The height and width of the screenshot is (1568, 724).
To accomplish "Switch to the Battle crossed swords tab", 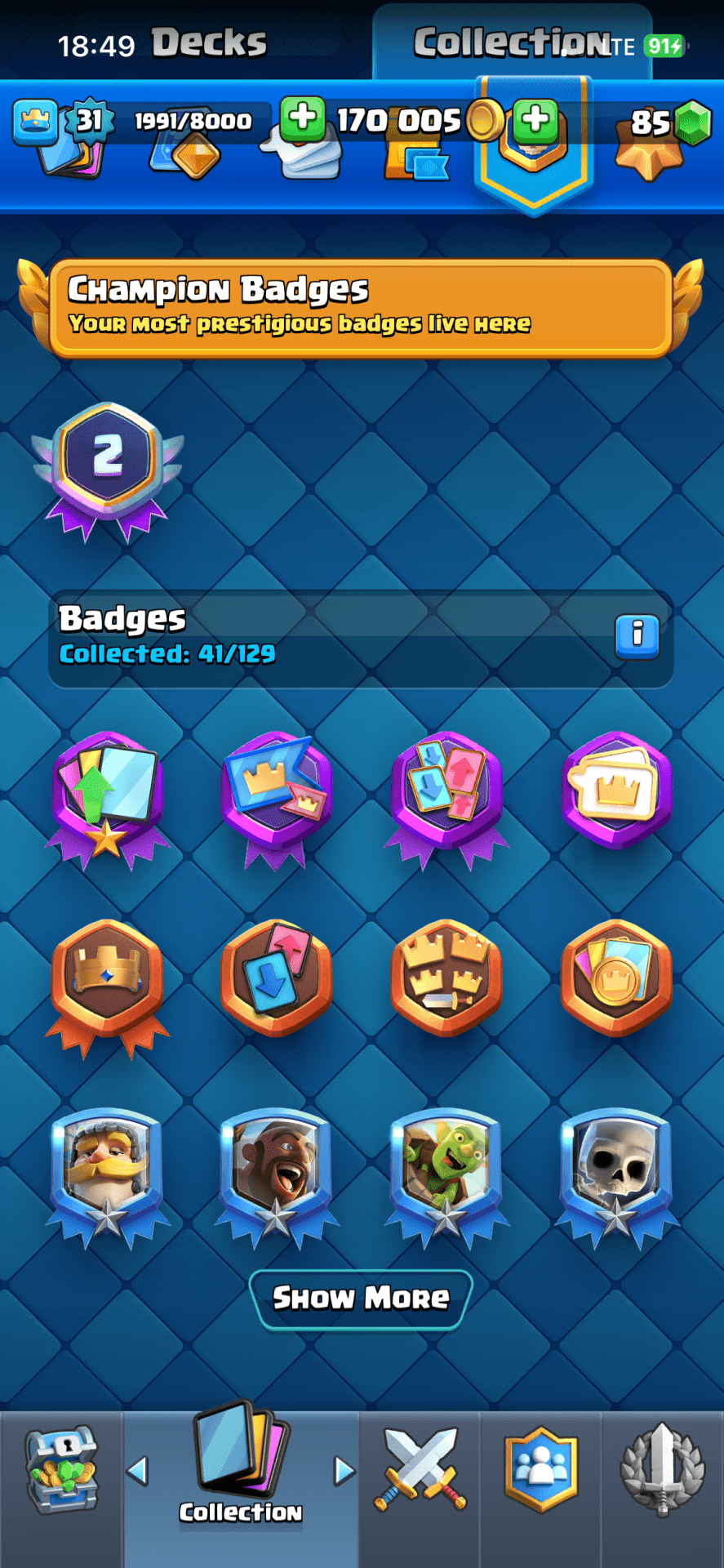I will [x=420, y=1470].
